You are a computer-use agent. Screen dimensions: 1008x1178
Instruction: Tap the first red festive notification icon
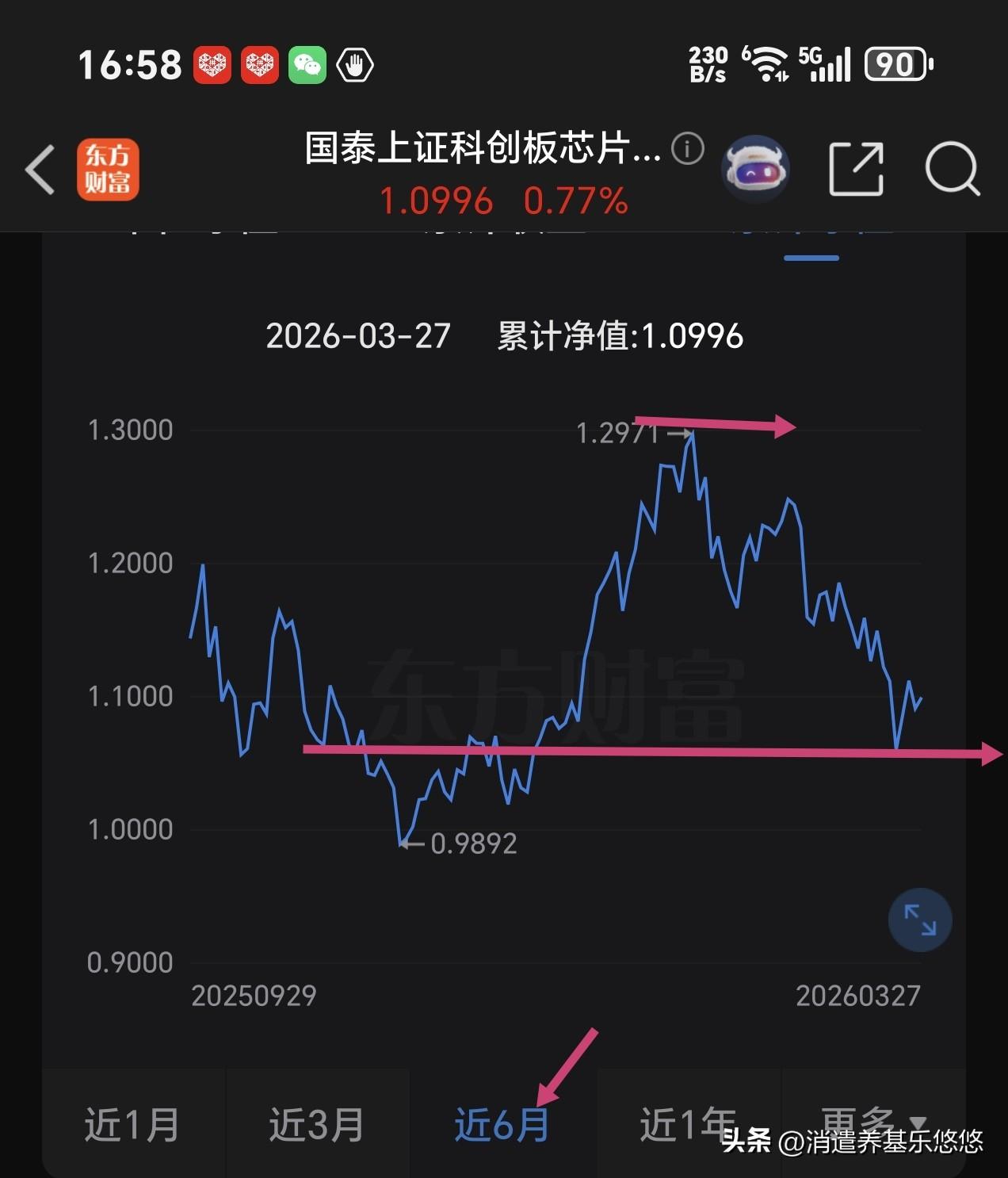click(x=211, y=66)
